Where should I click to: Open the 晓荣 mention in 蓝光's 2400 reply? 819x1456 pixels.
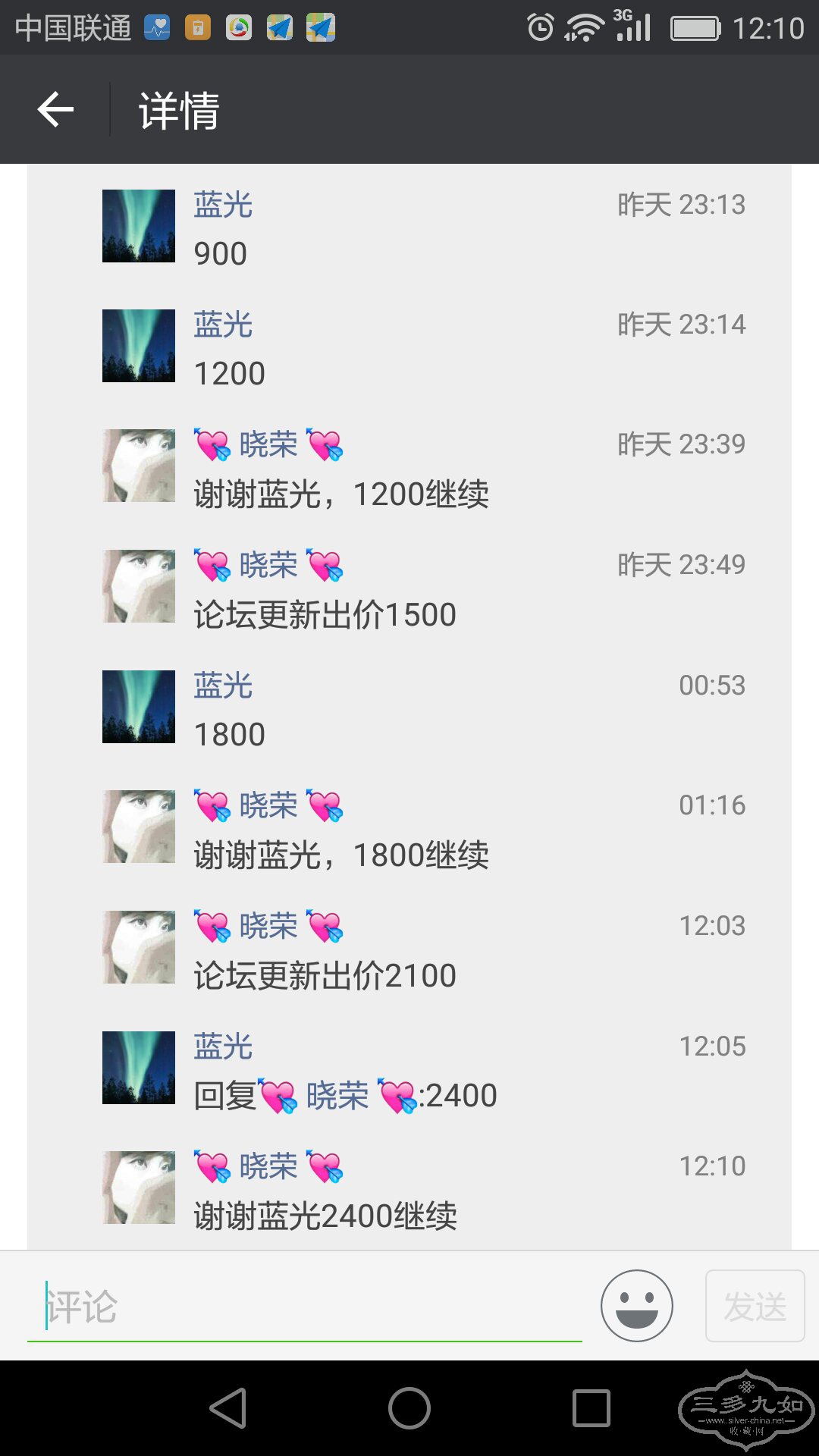point(337,1097)
